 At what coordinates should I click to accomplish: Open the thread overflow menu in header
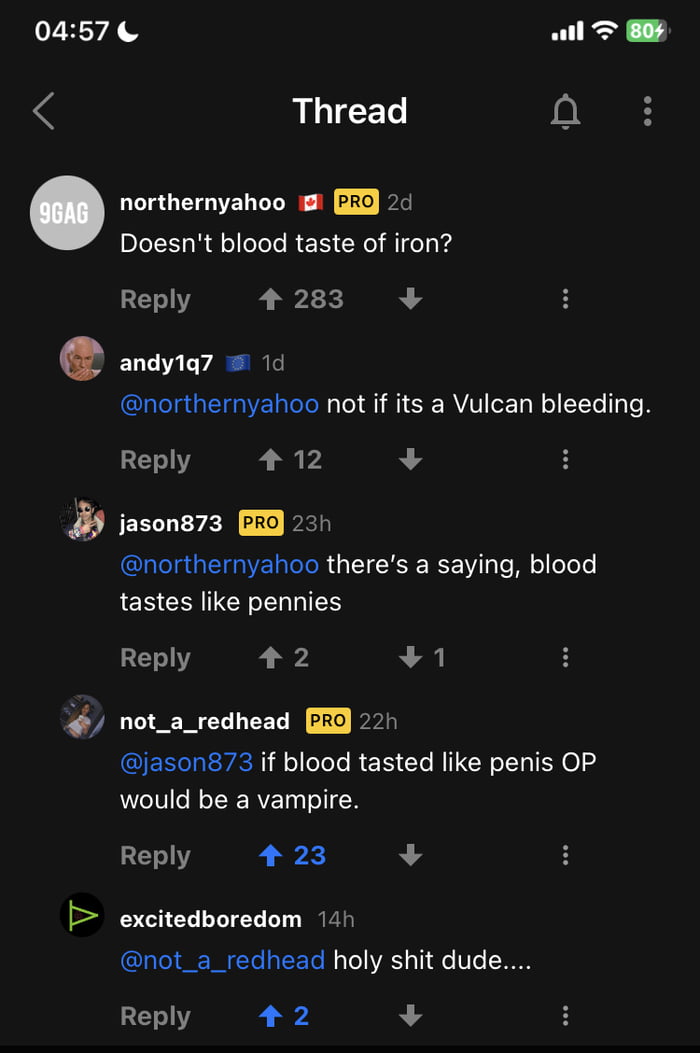(647, 111)
